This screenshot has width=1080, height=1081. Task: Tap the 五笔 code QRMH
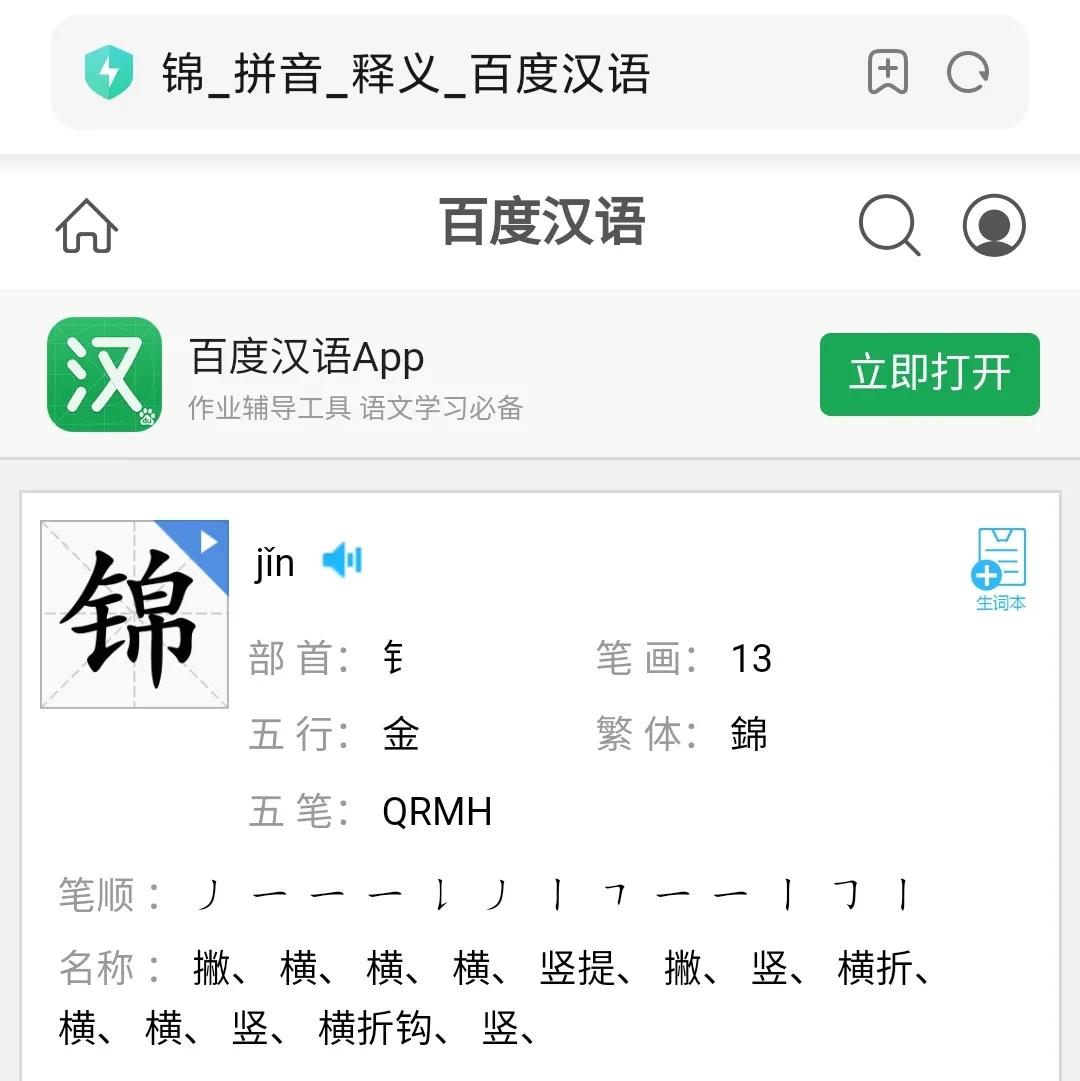[x=437, y=811]
